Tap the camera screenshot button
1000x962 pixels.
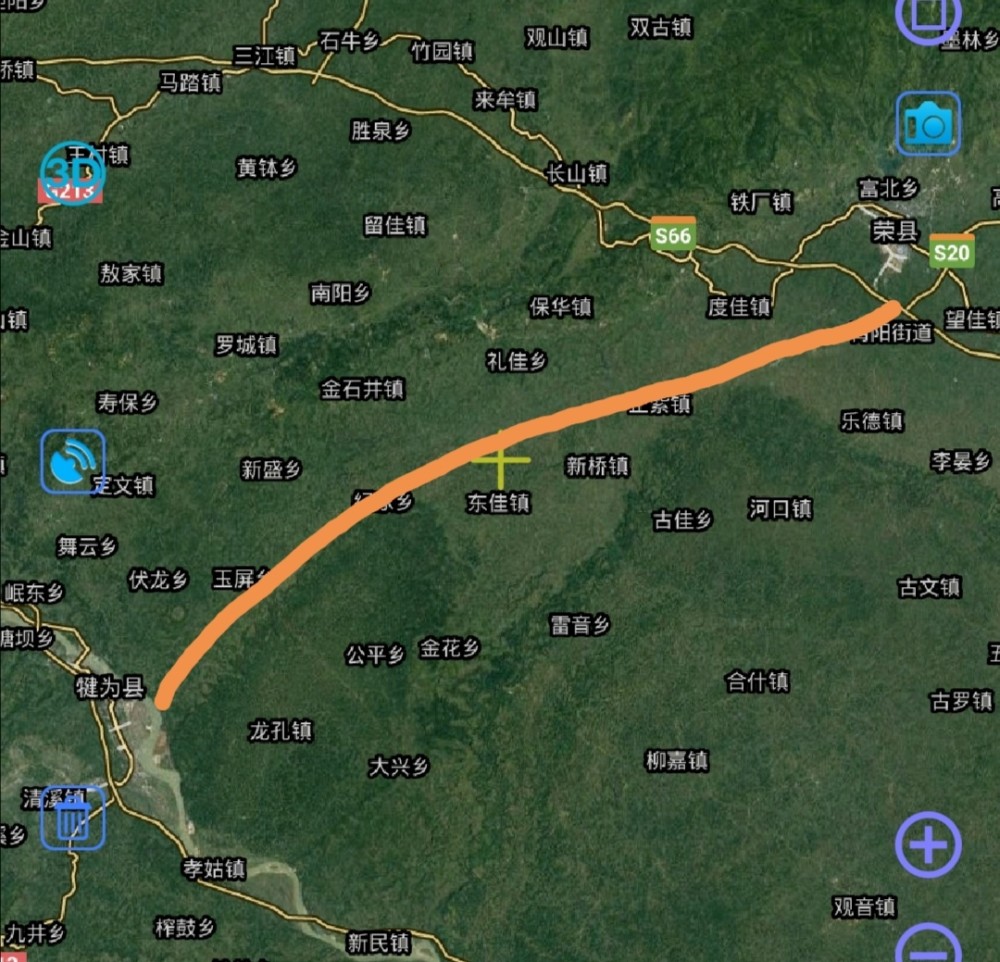click(x=928, y=124)
